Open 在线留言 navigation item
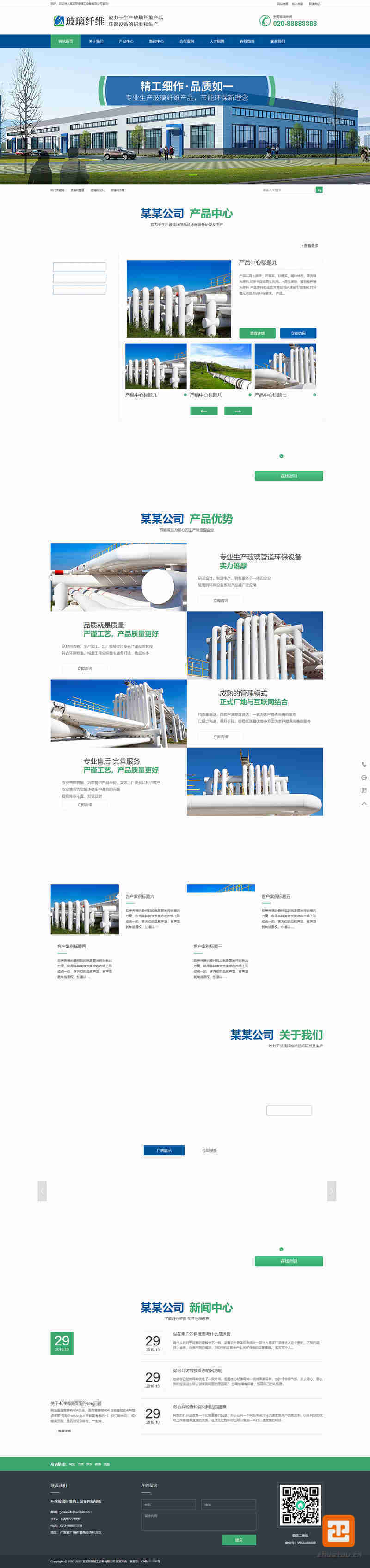Screen dimensions: 370x1568 [x=247, y=41]
